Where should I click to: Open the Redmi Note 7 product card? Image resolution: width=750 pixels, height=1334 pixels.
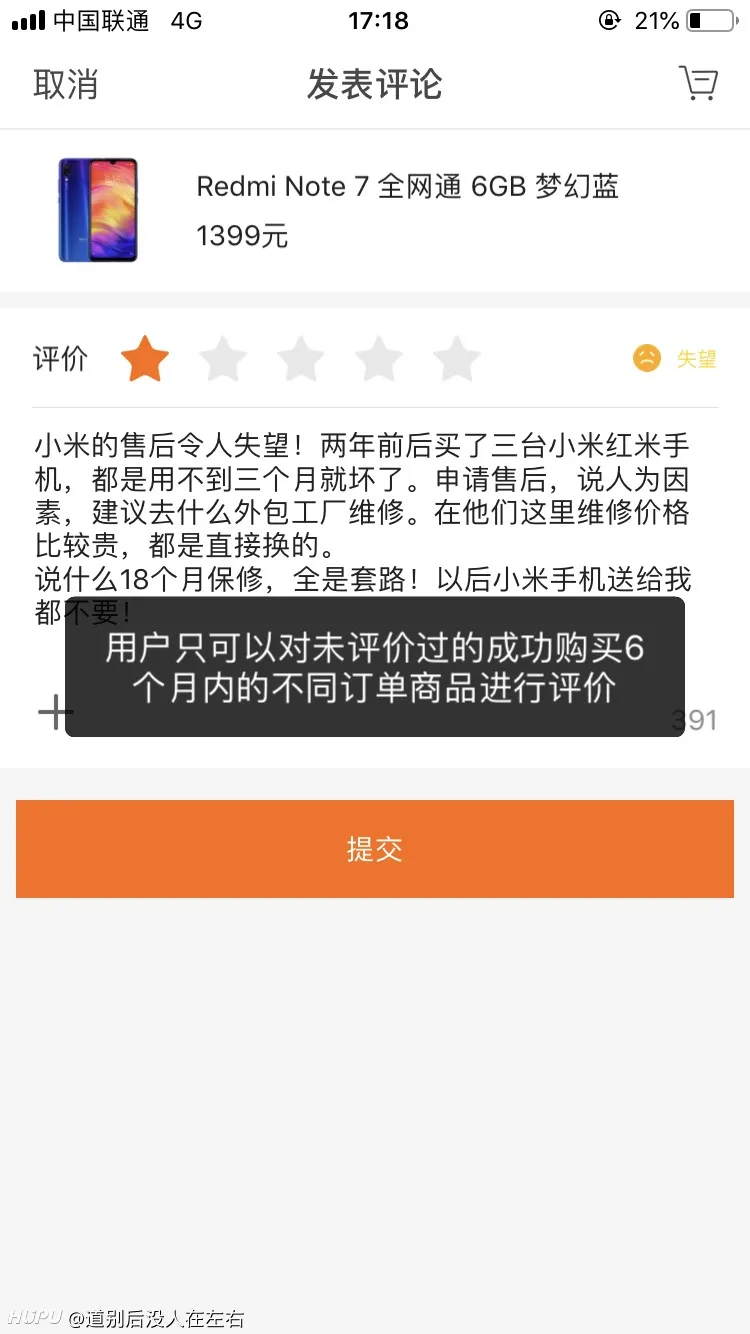click(375, 211)
